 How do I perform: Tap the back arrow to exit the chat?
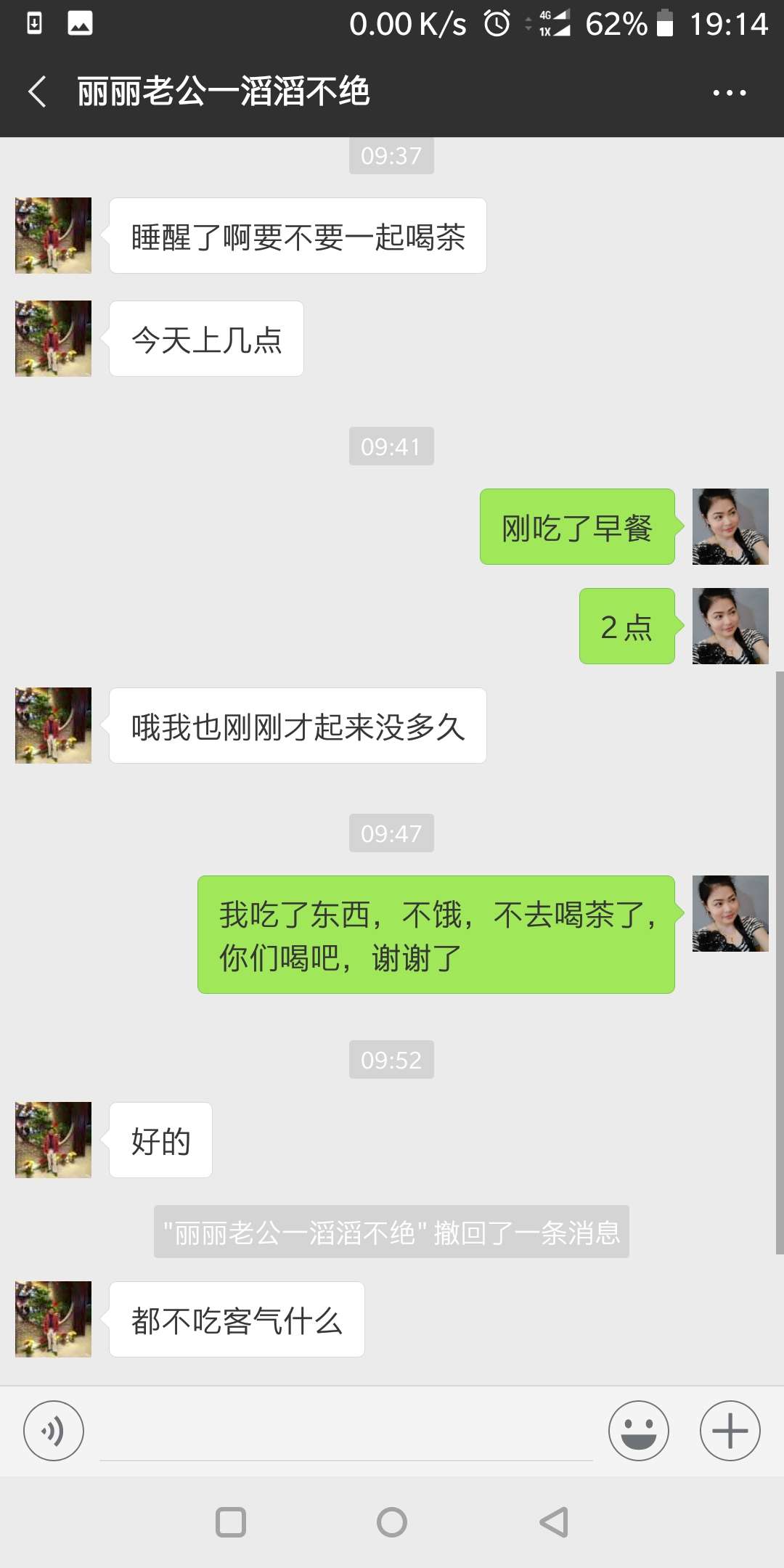pyautogui.click(x=38, y=92)
